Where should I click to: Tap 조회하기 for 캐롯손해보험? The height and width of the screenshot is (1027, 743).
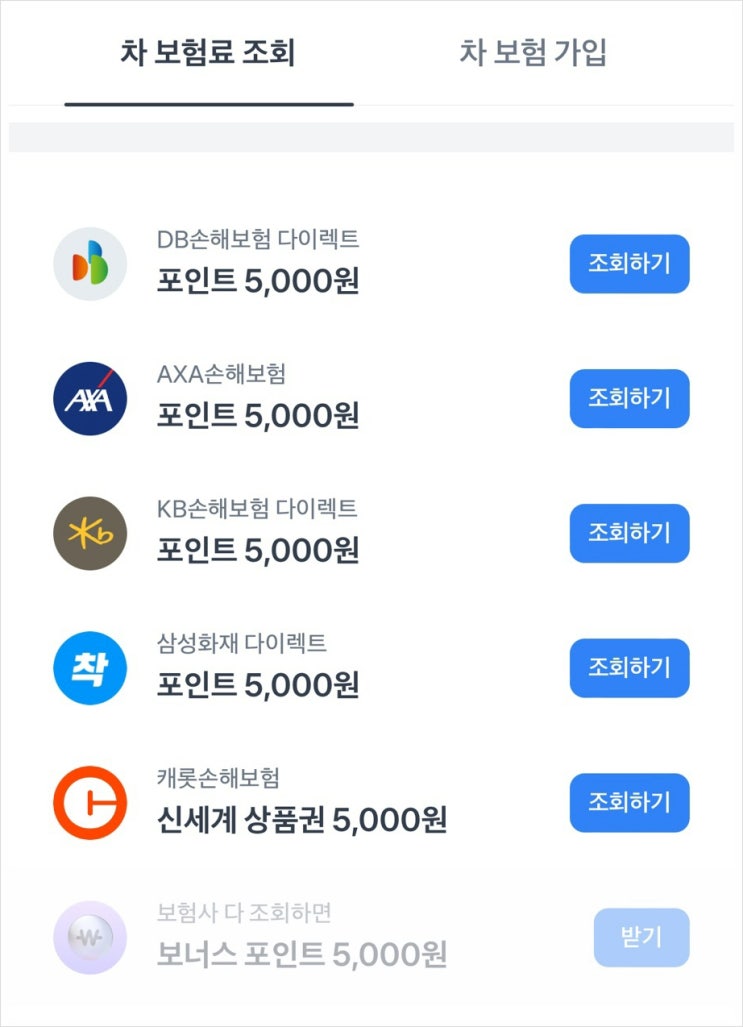(629, 802)
